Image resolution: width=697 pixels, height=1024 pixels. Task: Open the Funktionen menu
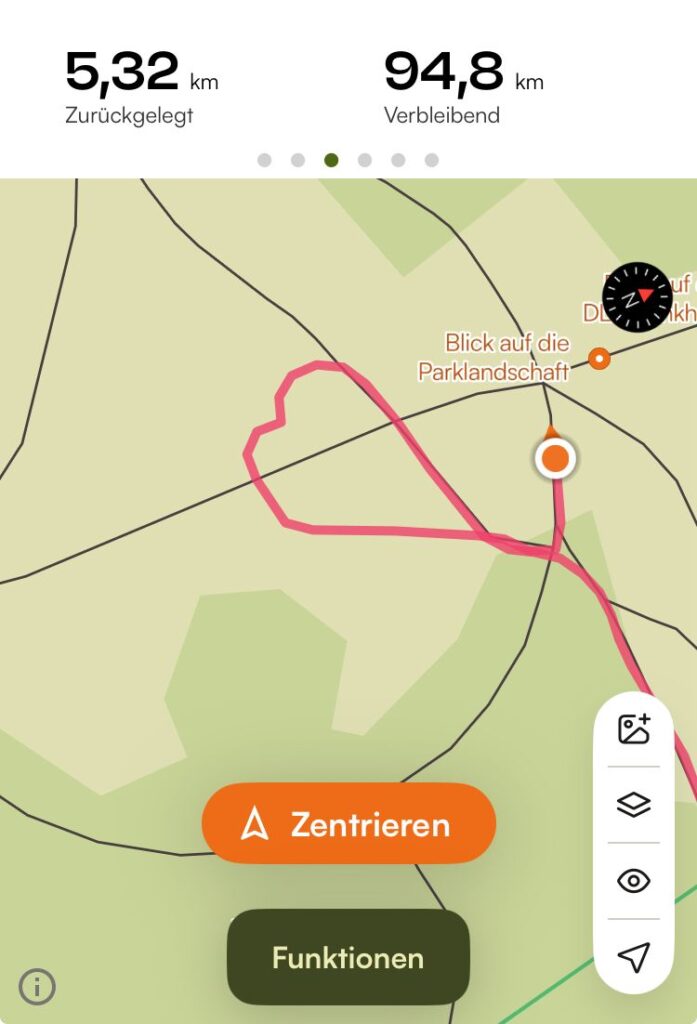(x=348, y=957)
